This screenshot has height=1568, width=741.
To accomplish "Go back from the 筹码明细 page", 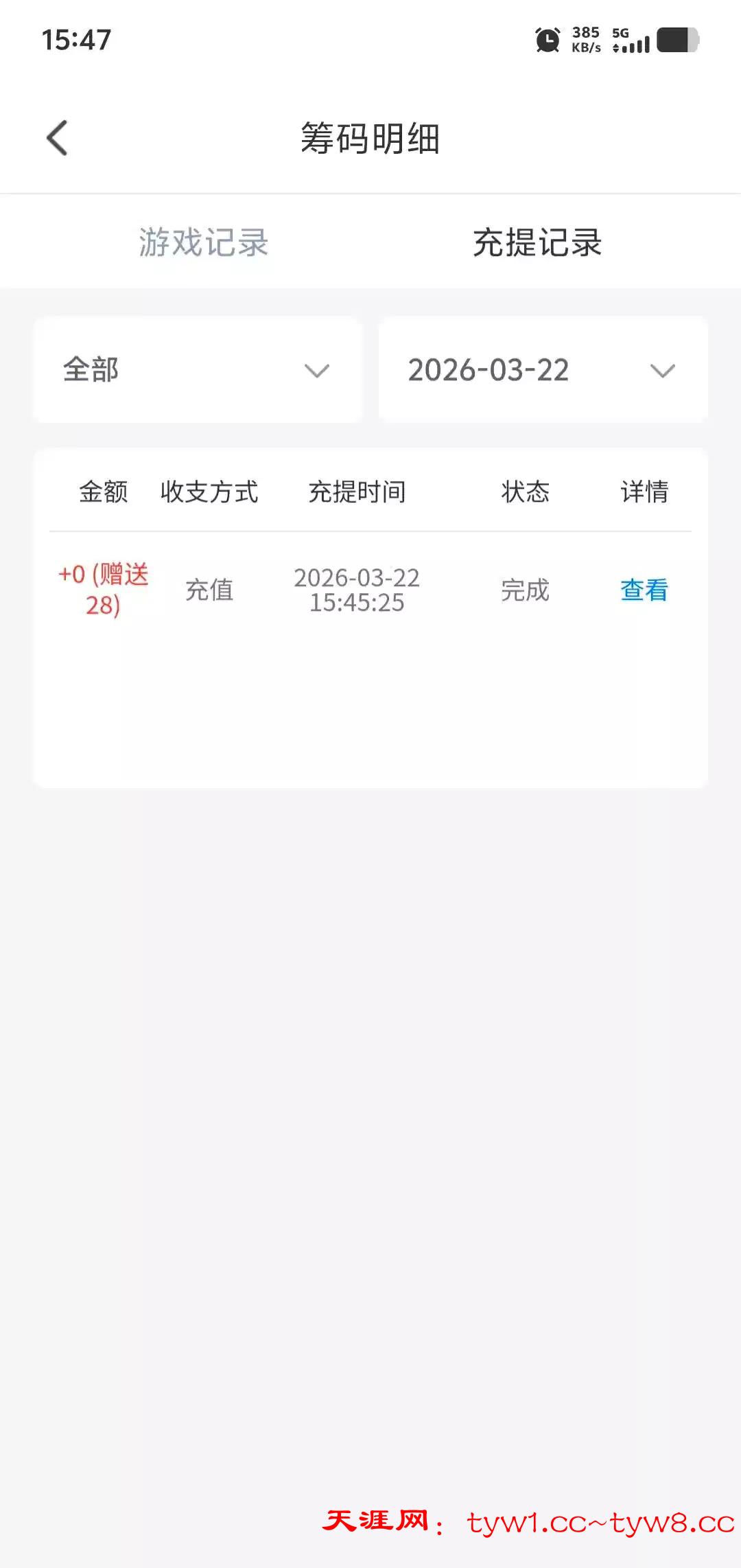I will point(58,138).
